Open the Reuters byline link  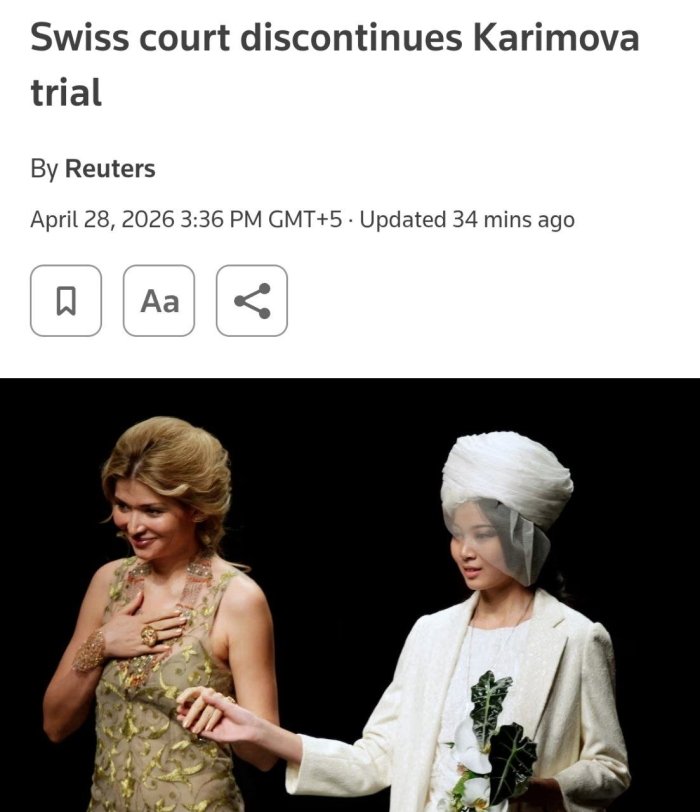pyautogui.click(x=110, y=169)
